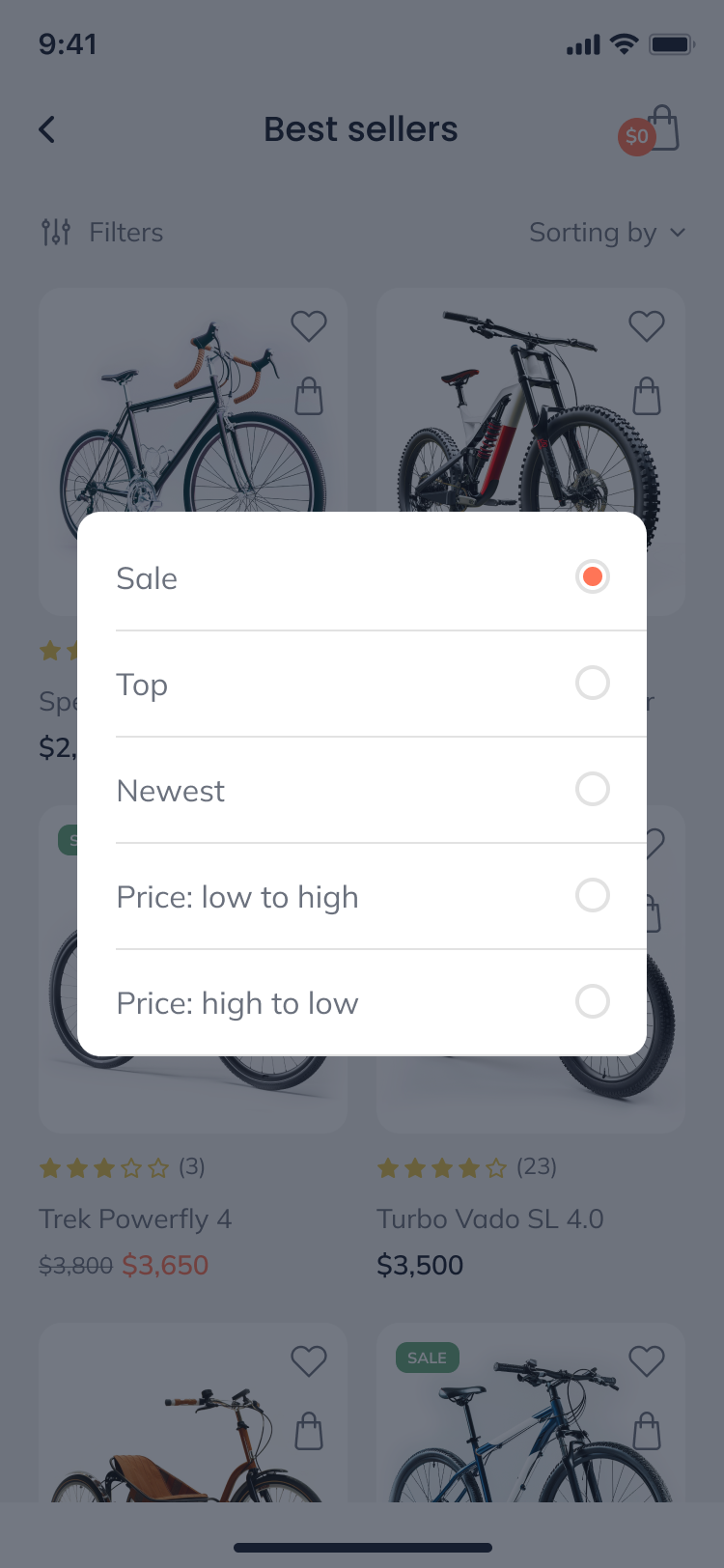724x1568 pixels.
Task: Favorite the wooden cargo bike
Action: [x=309, y=1361]
